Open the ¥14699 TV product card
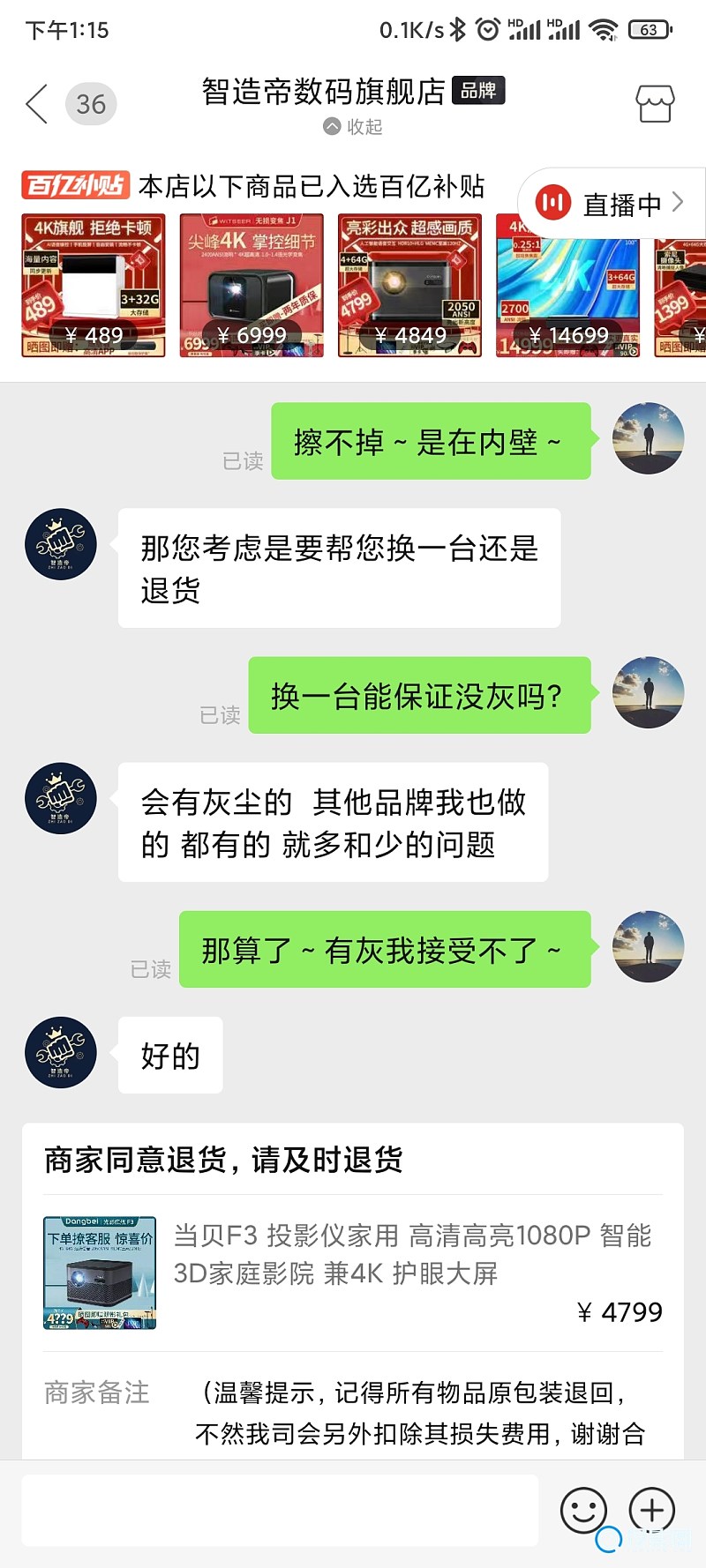This screenshot has width=706, height=1568. click(567, 285)
